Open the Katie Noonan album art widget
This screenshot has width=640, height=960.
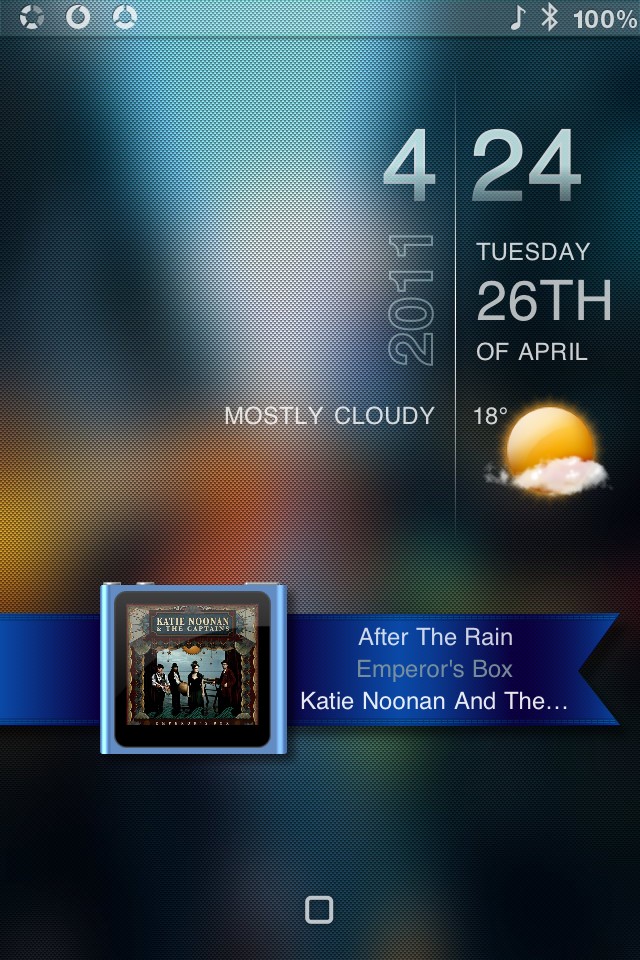(193, 668)
